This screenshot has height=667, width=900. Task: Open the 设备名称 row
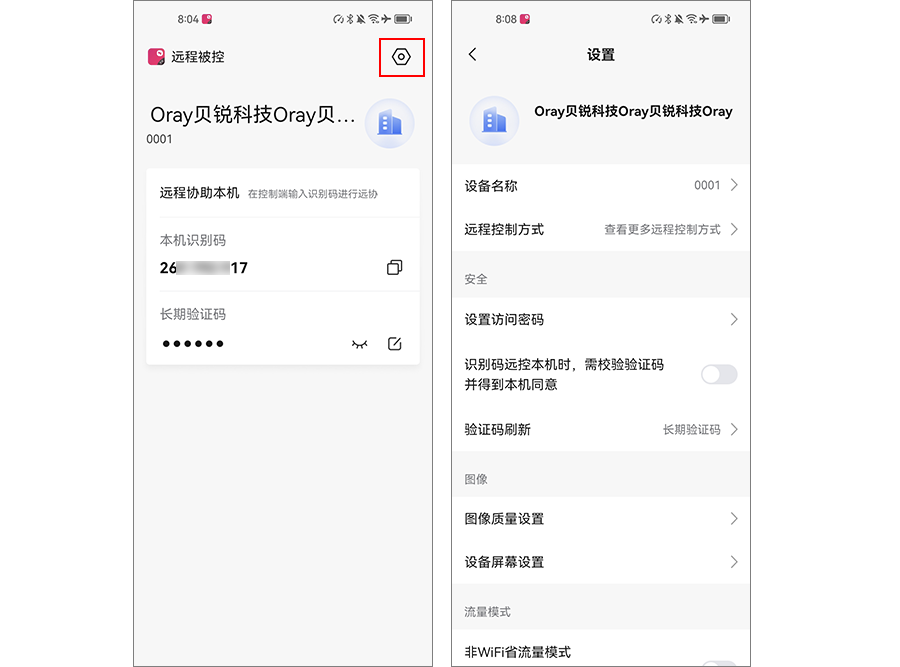tap(600, 185)
